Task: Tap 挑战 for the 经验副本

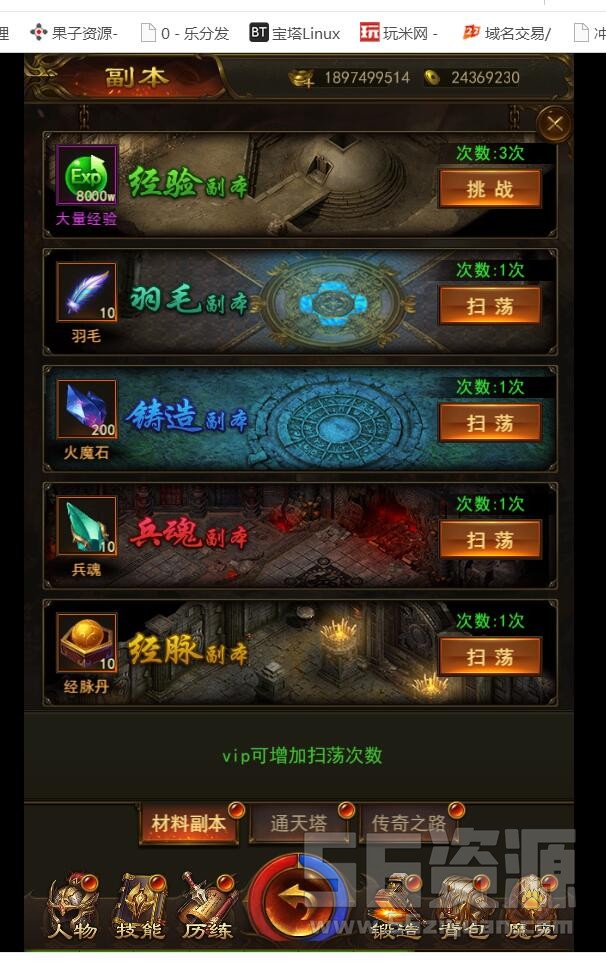Action: pyautogui.click(x=490, y=189)
